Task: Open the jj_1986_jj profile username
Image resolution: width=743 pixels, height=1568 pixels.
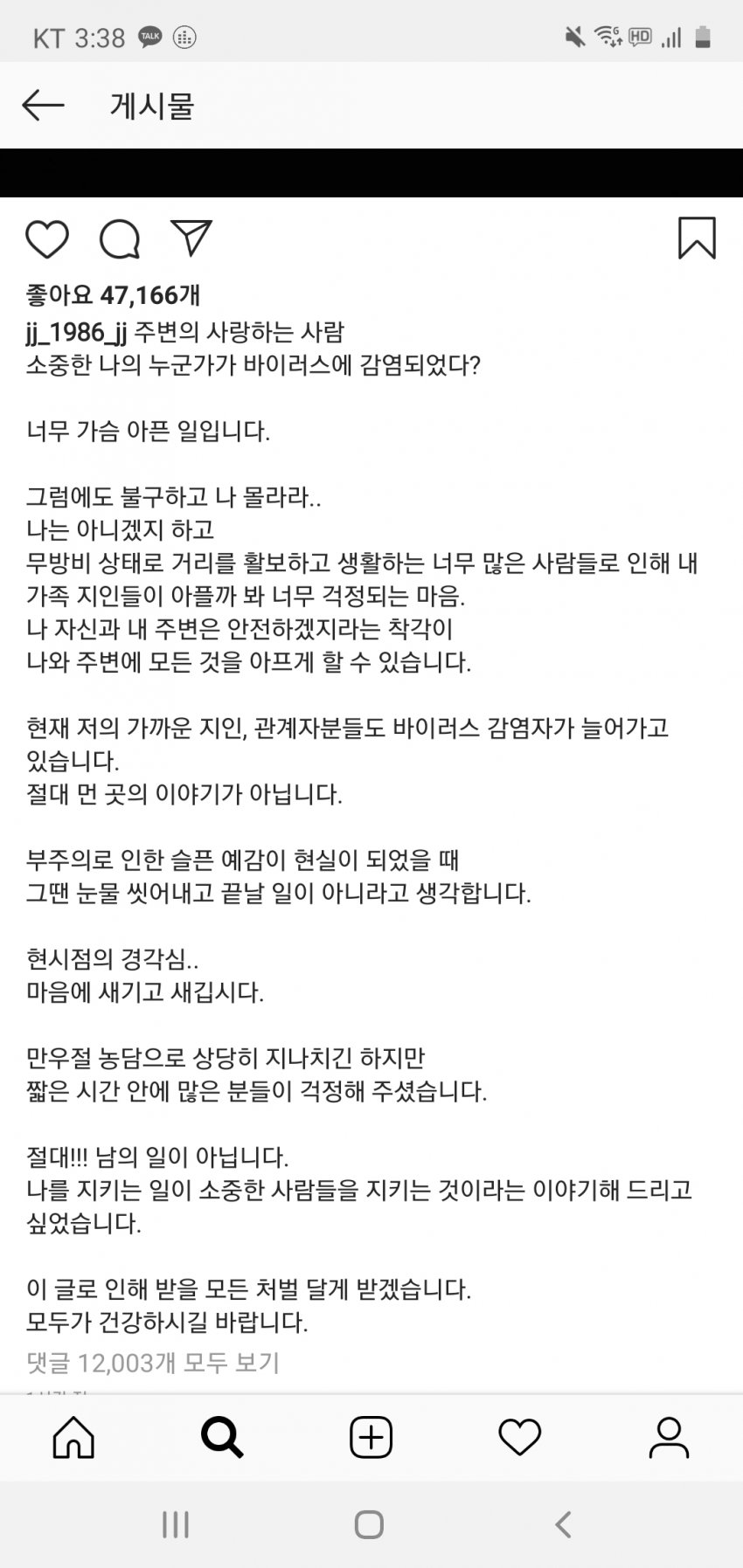Action: click(x=77, y=332)
